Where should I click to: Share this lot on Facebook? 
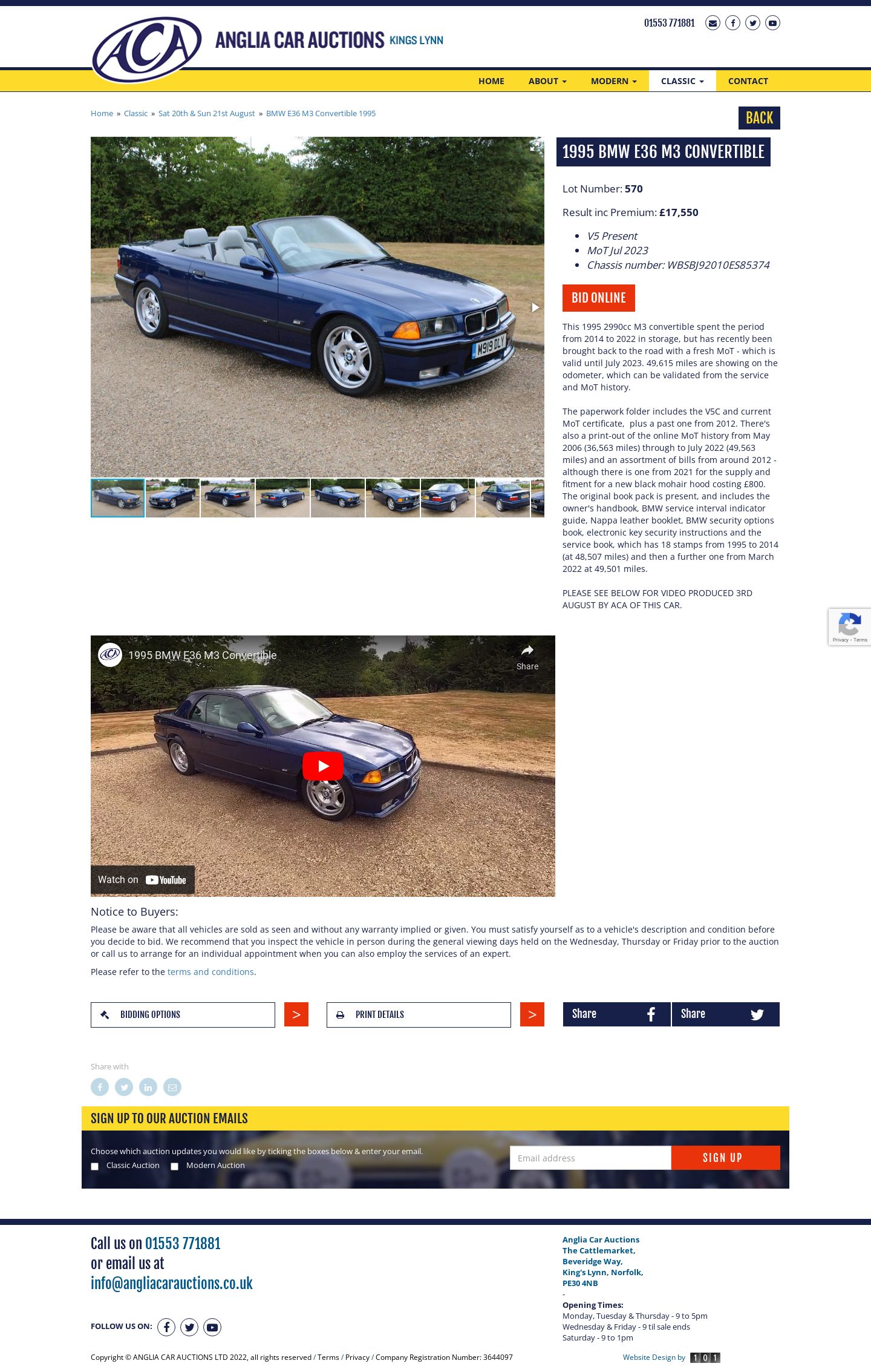pyautogui.click(x=616, y=1014)
